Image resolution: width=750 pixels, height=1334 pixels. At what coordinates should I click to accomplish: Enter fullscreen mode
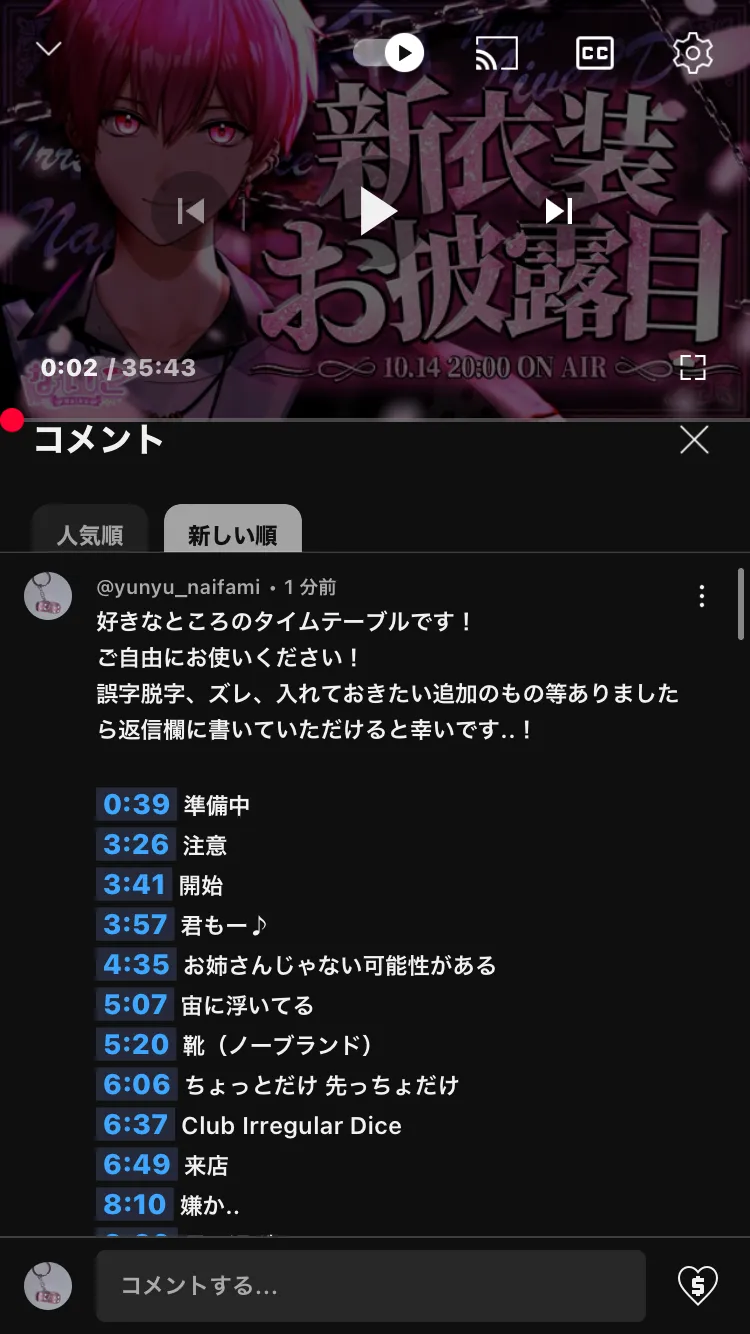click(x=693, y=367)
